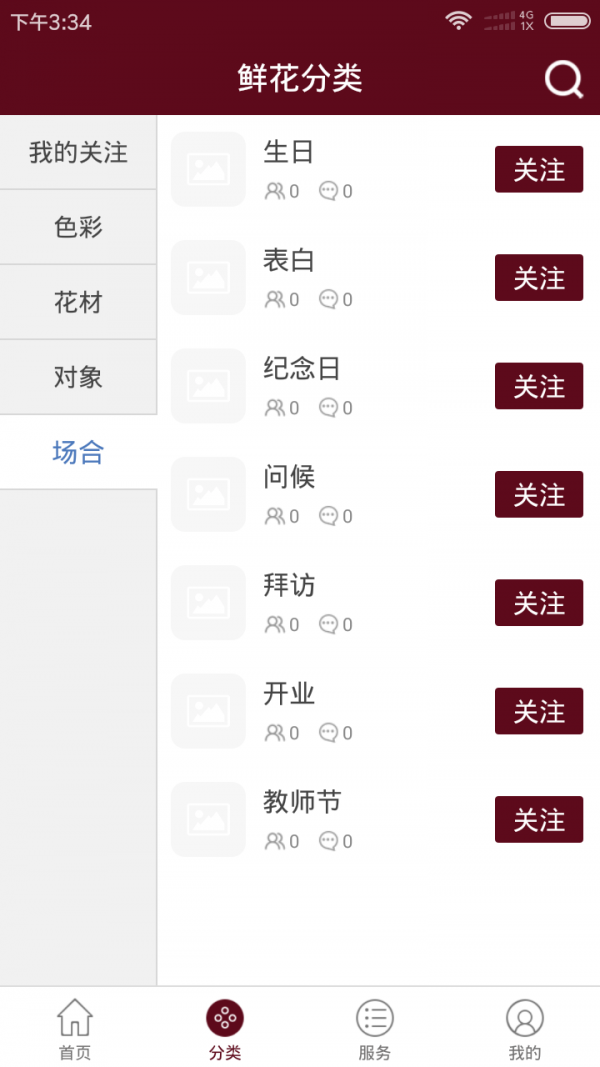
Task: Open the search icon in the header
Action: point(563,79)
